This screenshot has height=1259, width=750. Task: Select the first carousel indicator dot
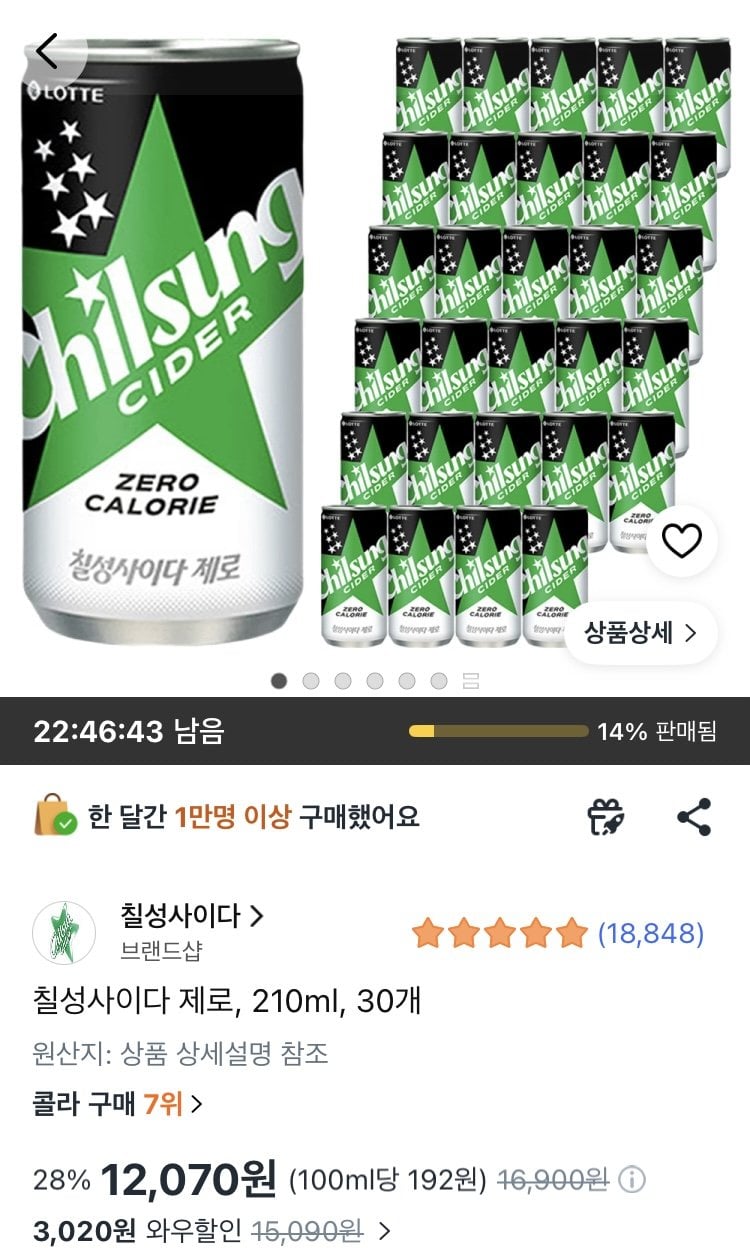(x=277, y=681)
